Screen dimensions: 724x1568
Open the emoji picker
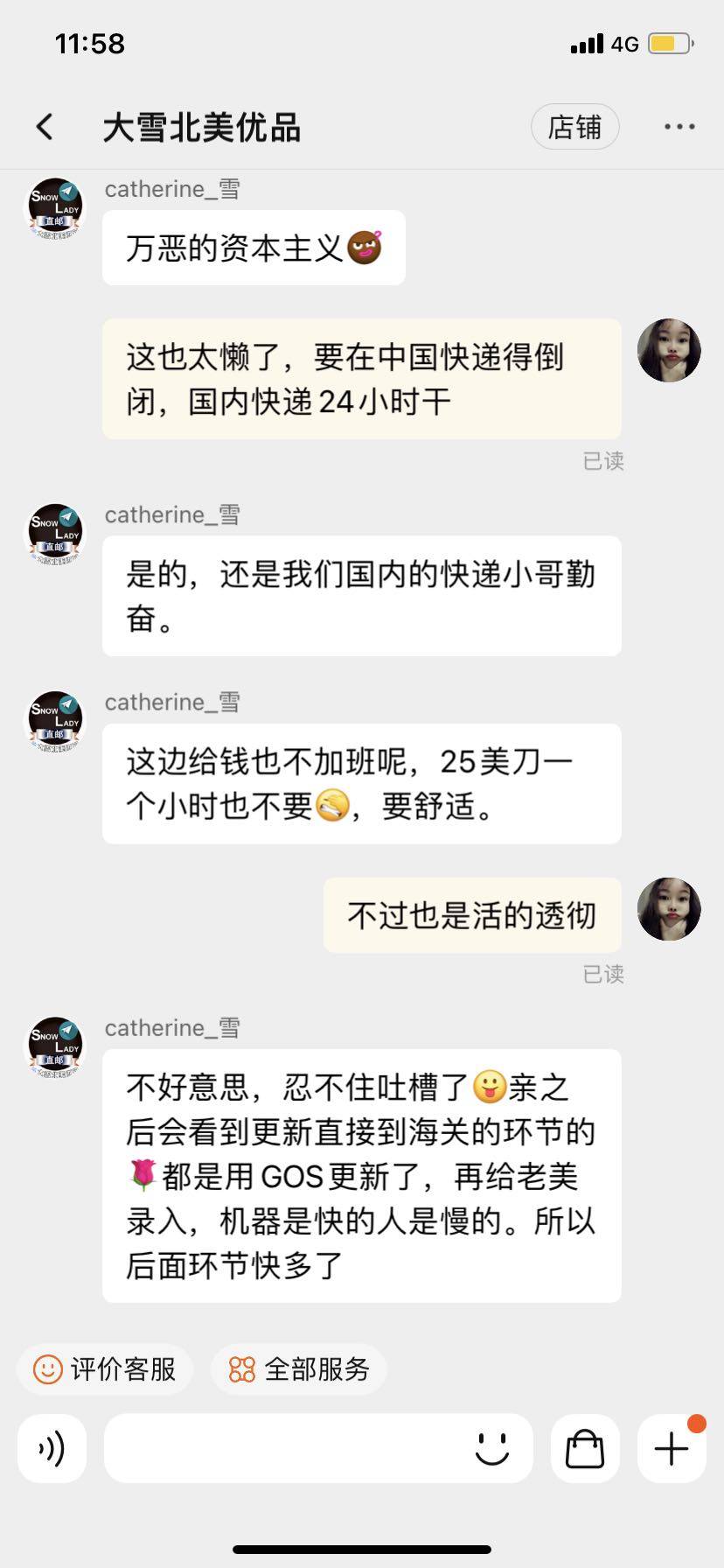pyautogui.click(x=492, y=1449)
